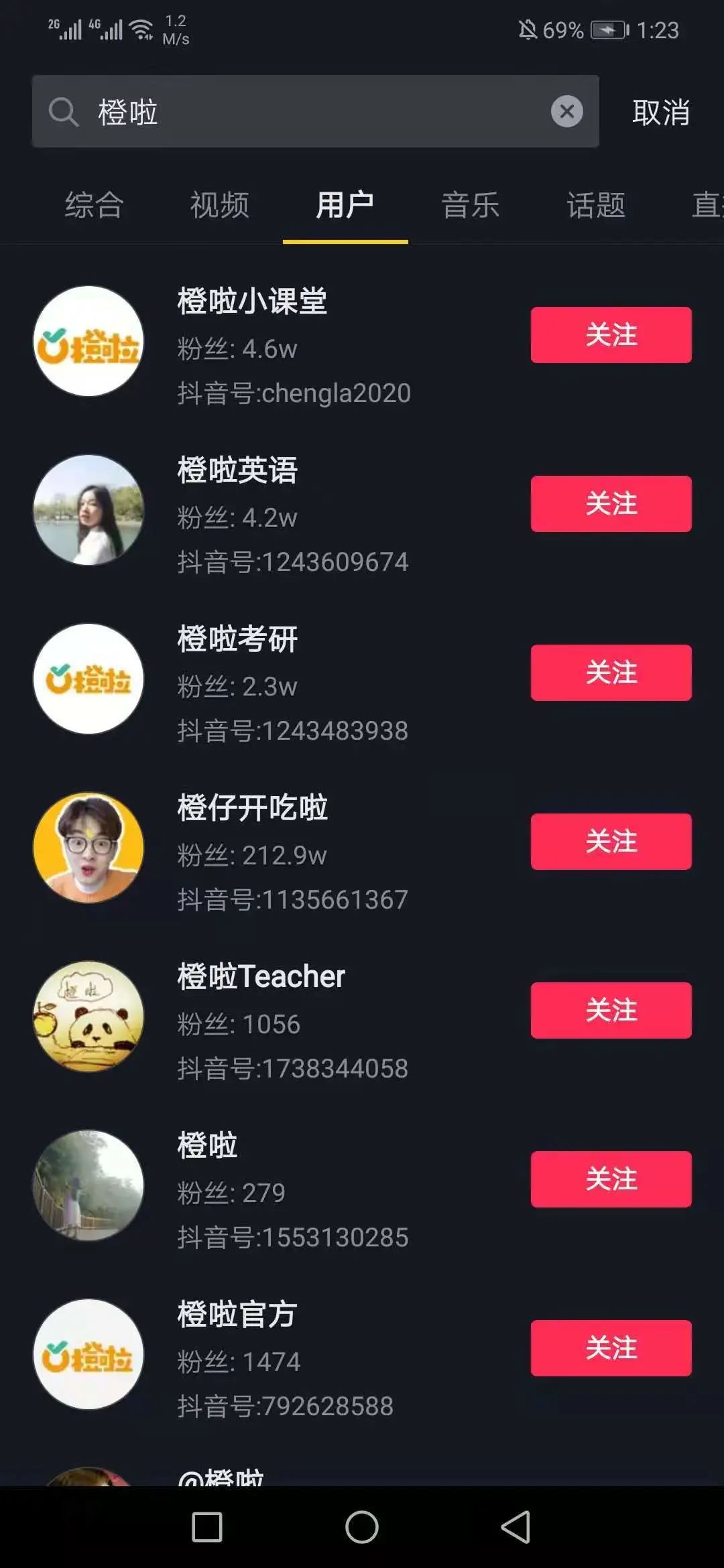This screenshot has height=1568, width=724.
Task: Follow 橙啦小课堂 with its 关注 button
Action: tap(611, 335)
